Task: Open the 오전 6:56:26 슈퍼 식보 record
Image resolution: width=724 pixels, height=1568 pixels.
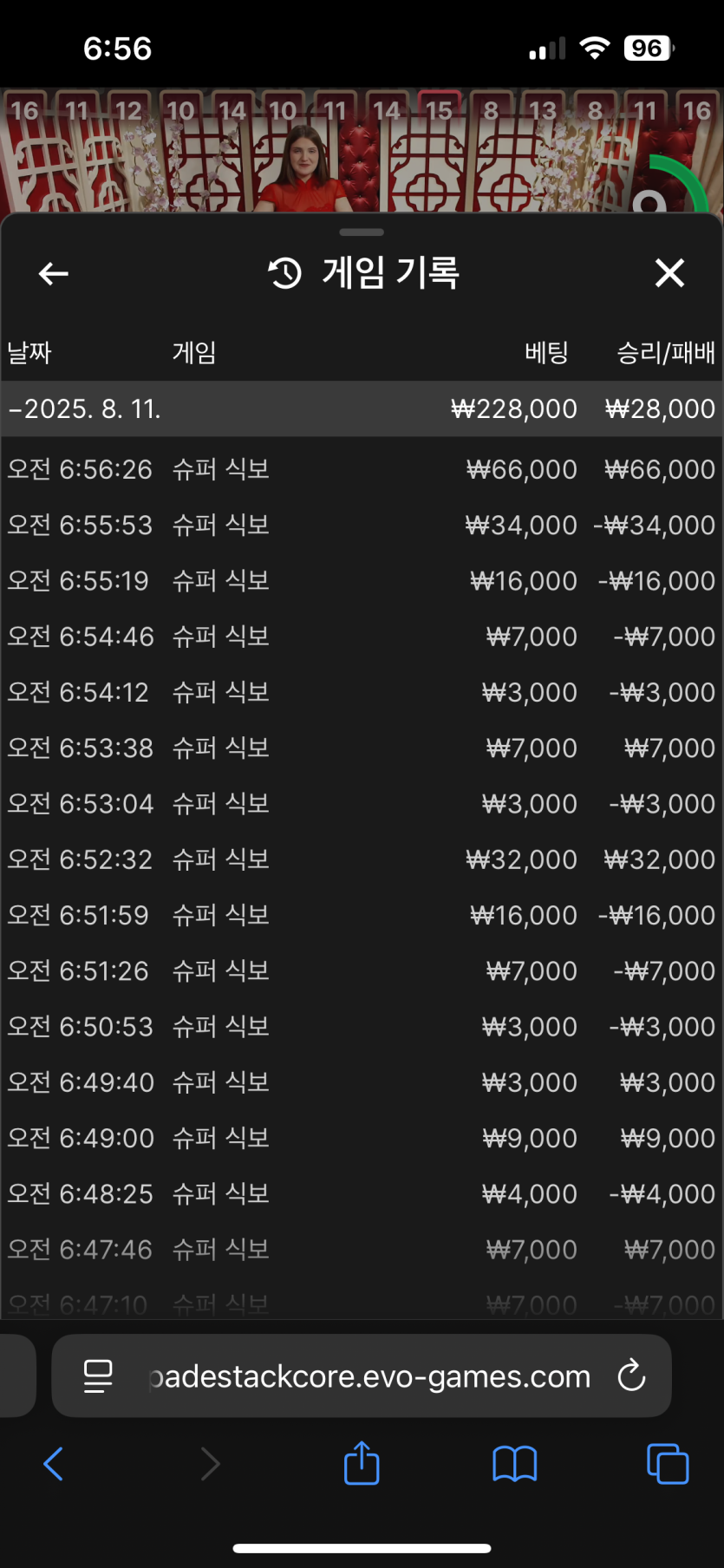Action: pos(362,469)
